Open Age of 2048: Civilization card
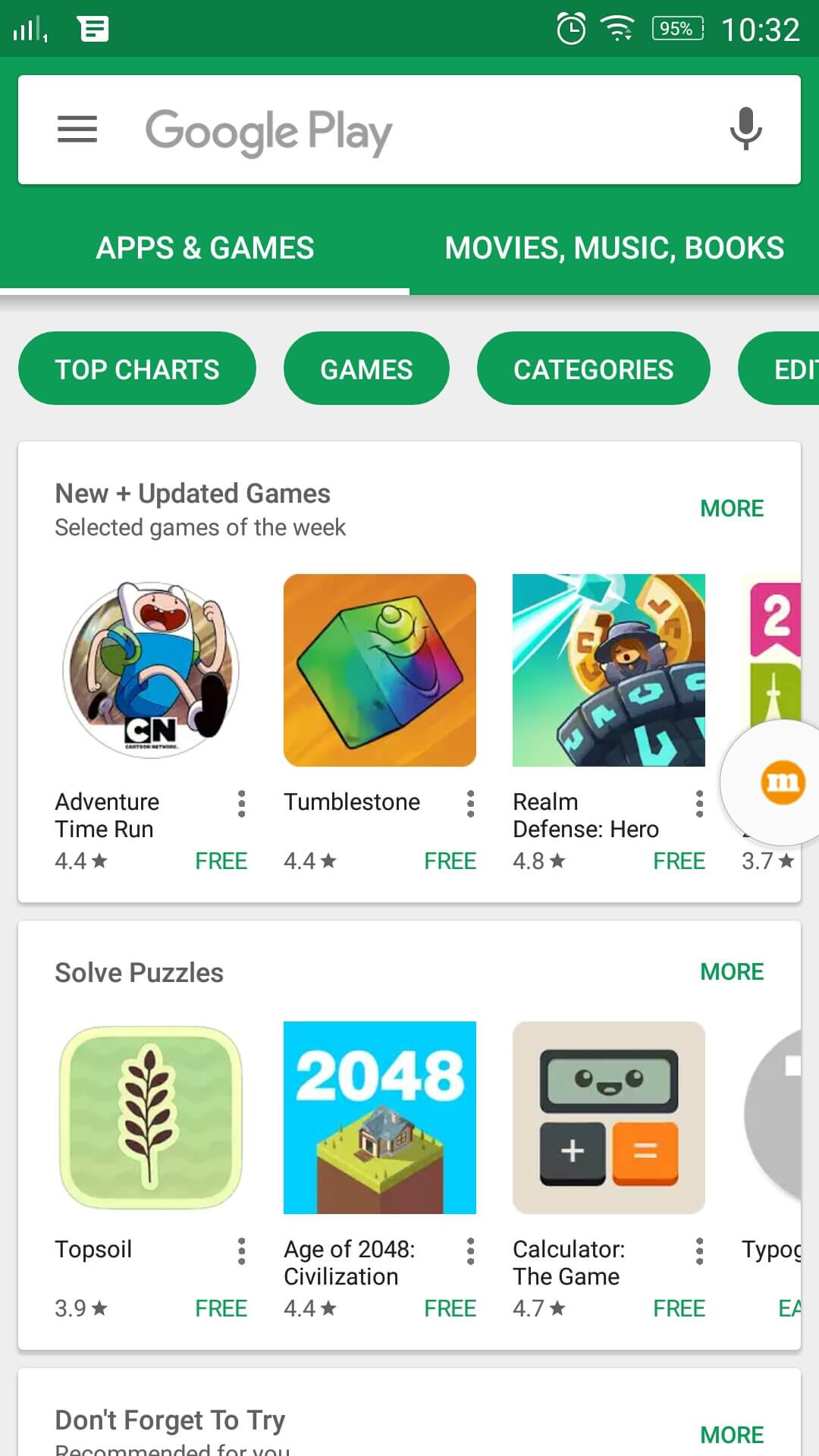819x1456 pixels. 380,1171
